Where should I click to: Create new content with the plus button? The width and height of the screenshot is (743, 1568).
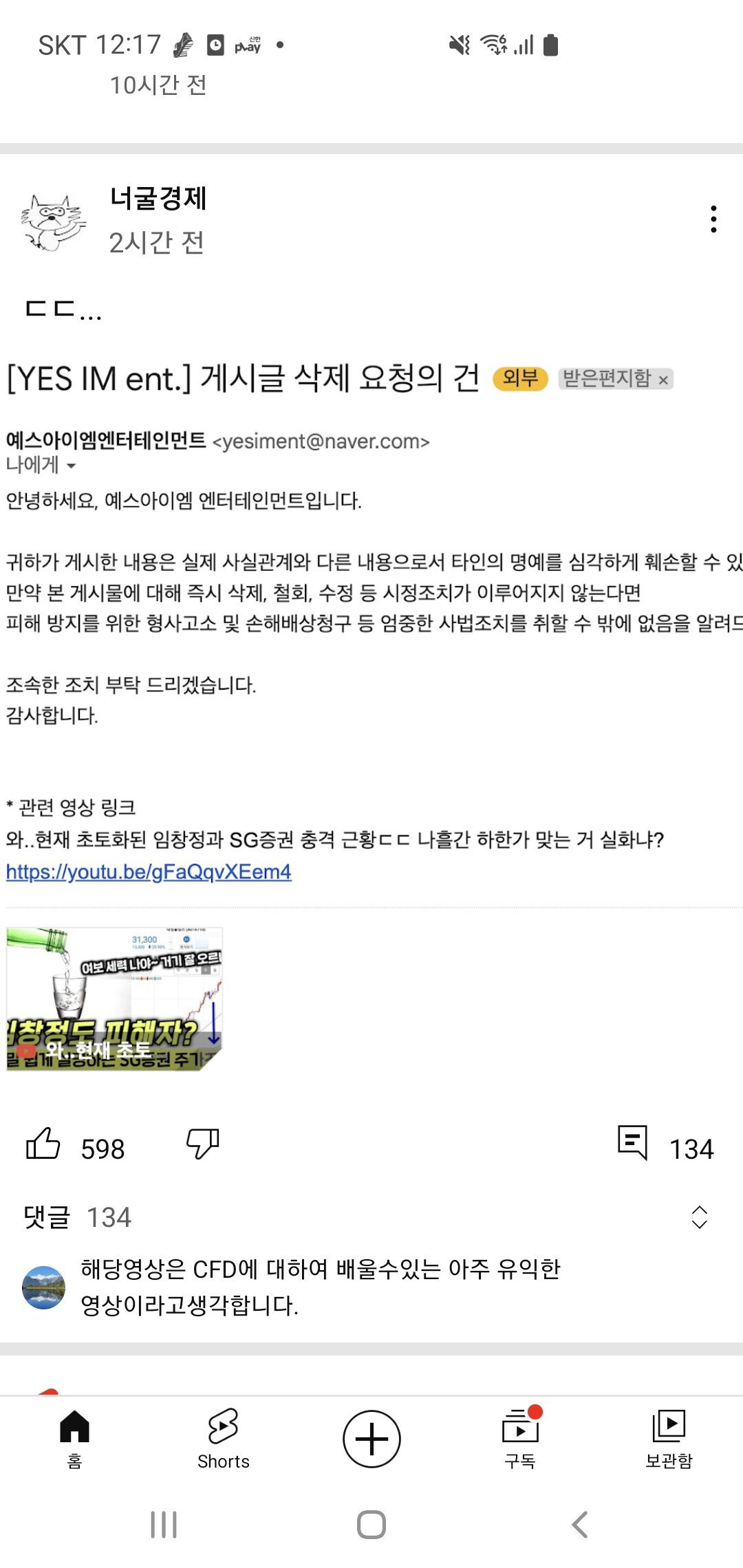point(371,1439)
